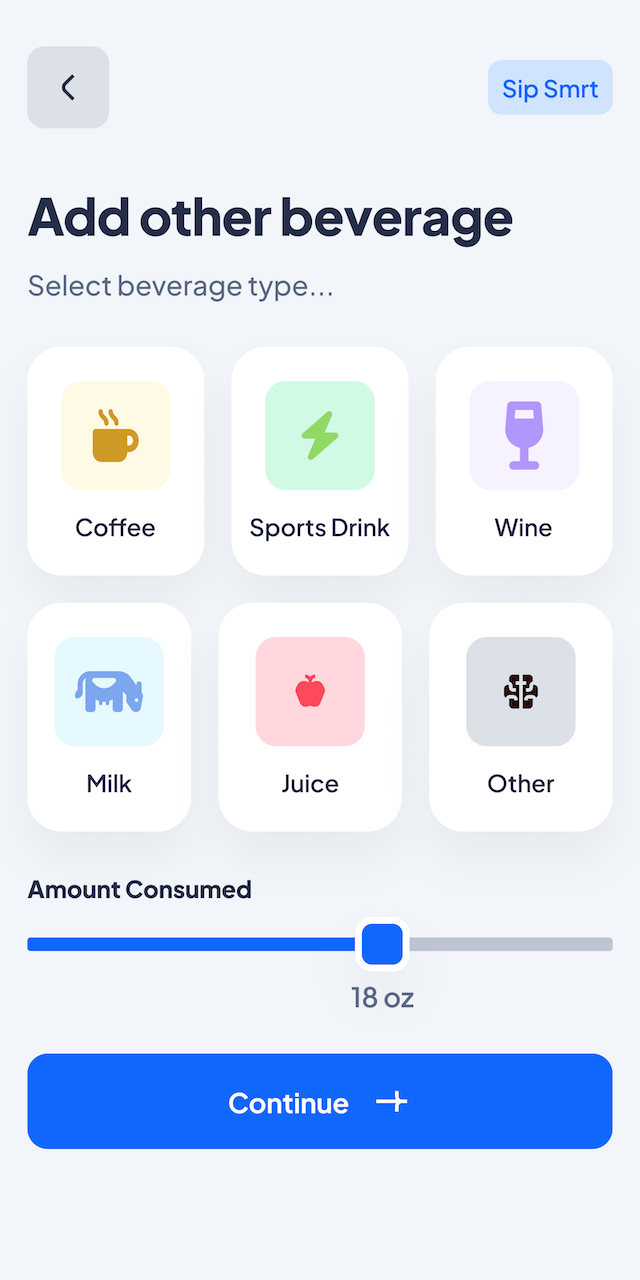The width and height of the screenshot is (640, 1280).
Task: Tap the Amount Consumed slider handle
Action: 382,944
